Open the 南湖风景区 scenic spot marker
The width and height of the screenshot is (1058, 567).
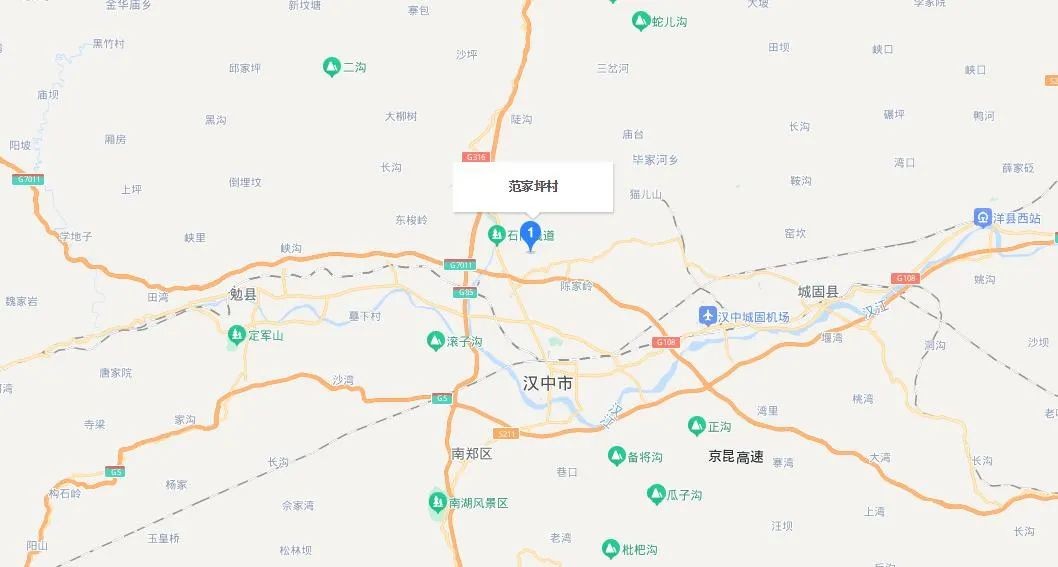click(x=437, y=502)
